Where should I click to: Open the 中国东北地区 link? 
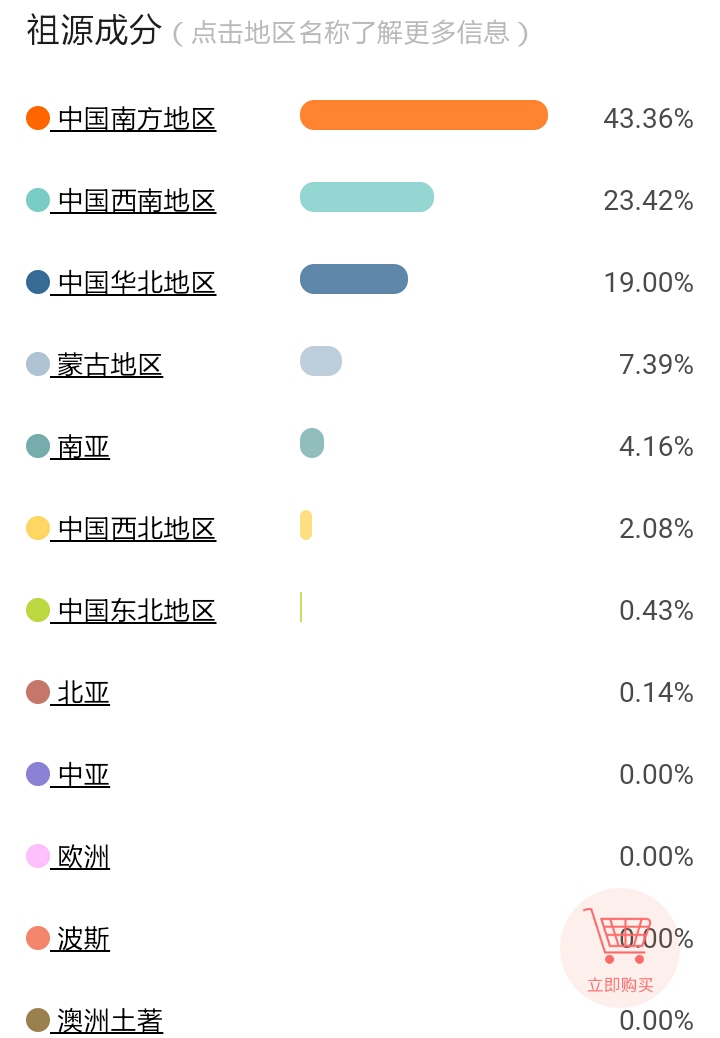coord(136,611)
